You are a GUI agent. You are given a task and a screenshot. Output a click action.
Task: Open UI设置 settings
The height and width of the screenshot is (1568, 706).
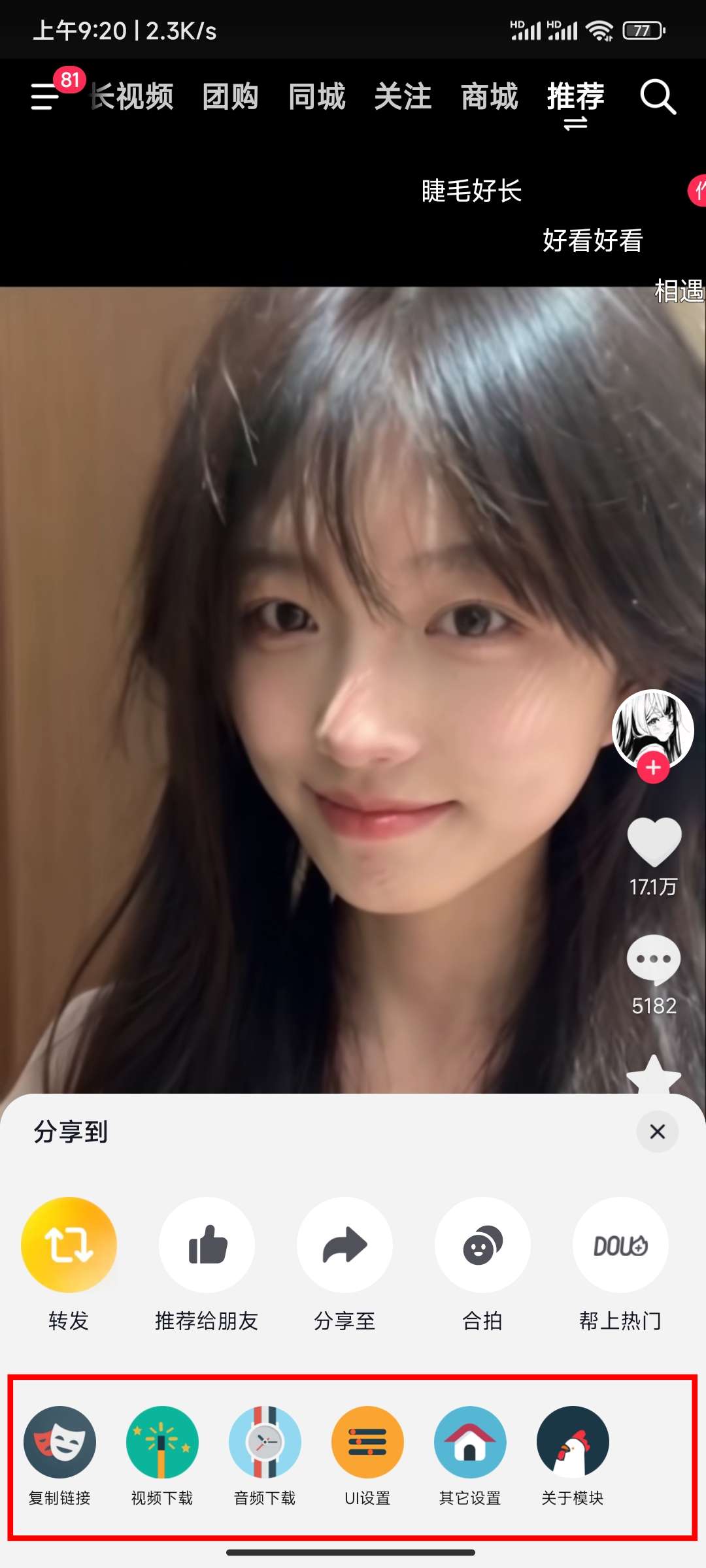click(x=367, y=1442)
